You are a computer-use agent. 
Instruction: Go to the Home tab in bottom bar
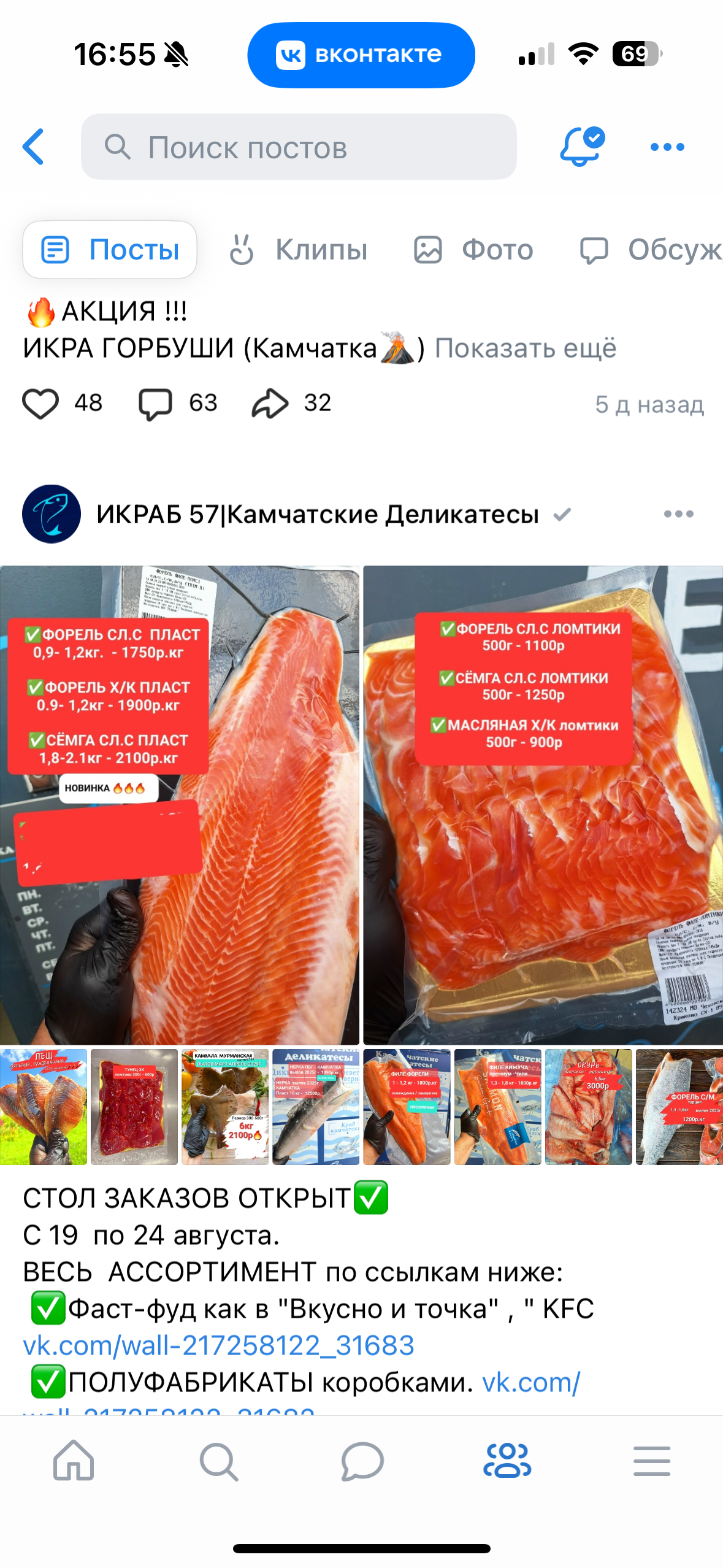[x=74, y=1461]
